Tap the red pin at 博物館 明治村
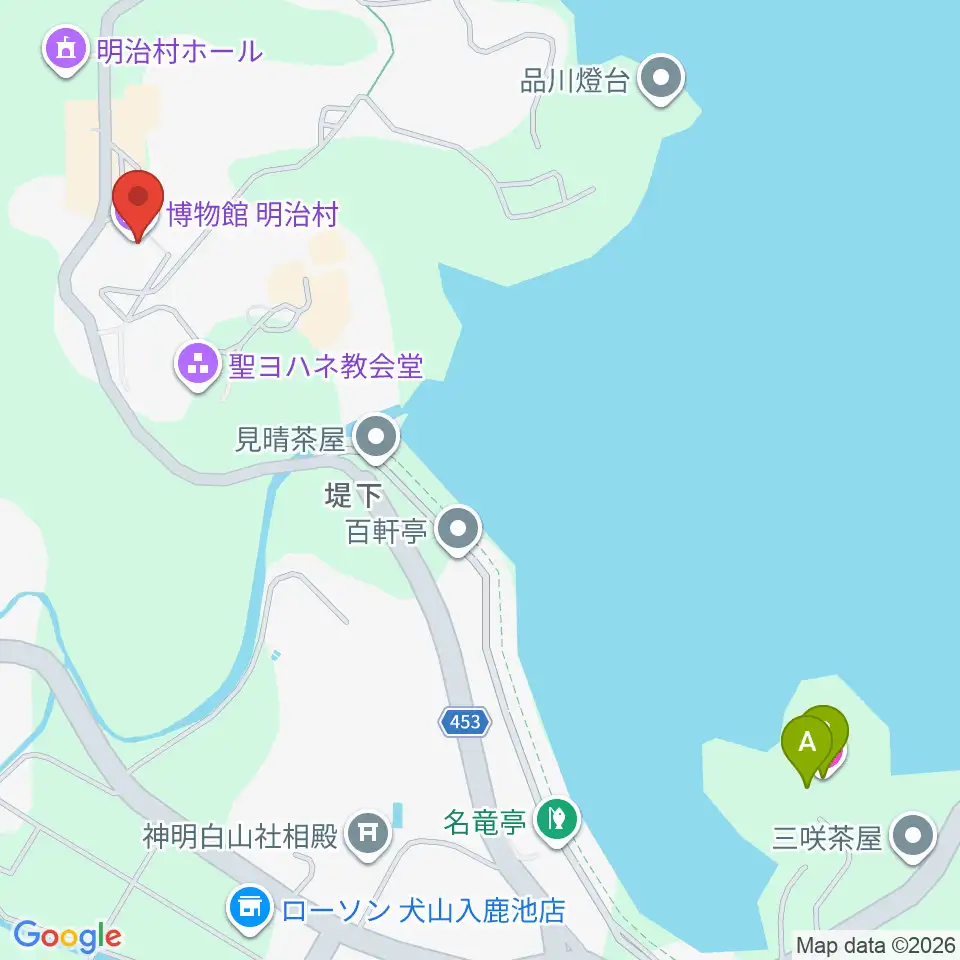The height and width of the screenshot is (960, 960). [138, 205]
